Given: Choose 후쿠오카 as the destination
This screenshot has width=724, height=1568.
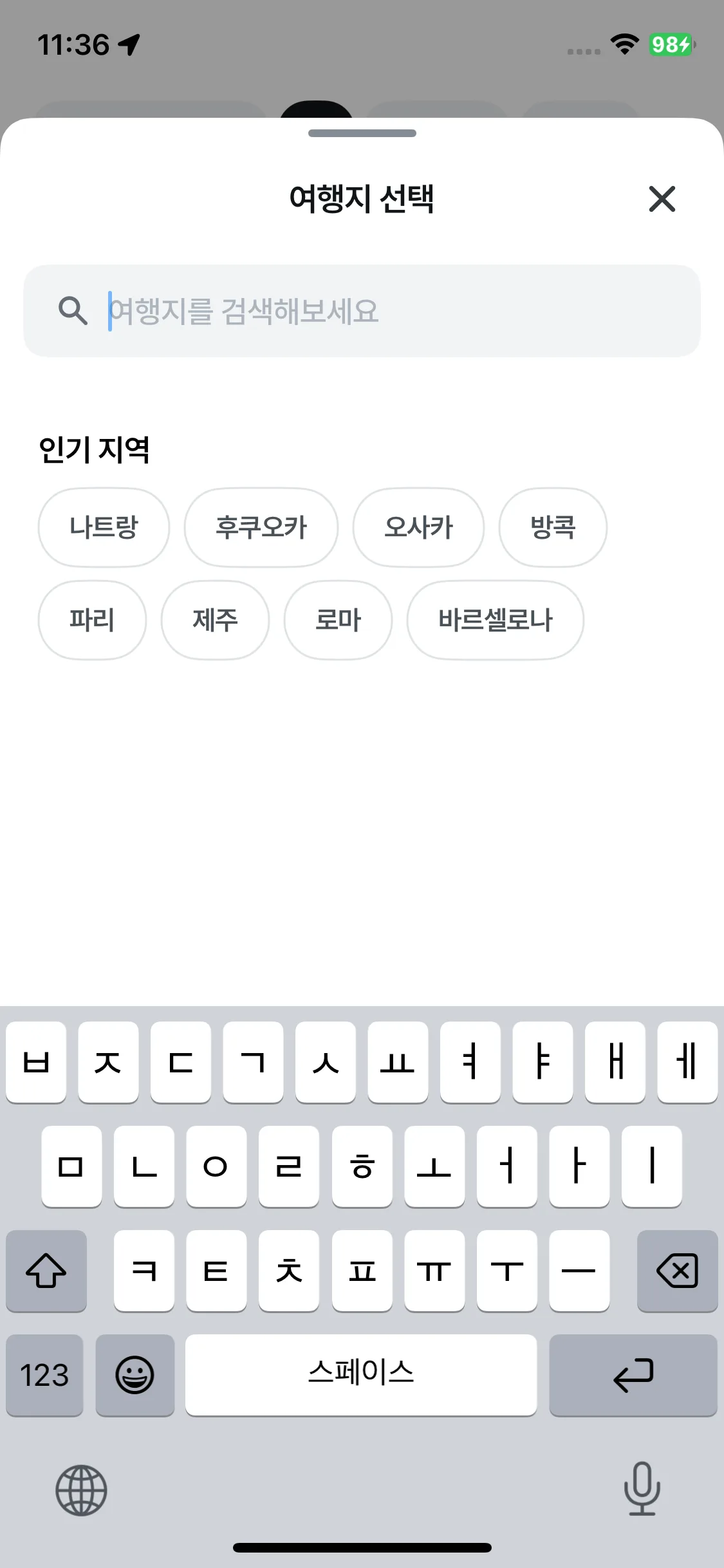Looking at the screenshot, I should click(x=261, y=527).
